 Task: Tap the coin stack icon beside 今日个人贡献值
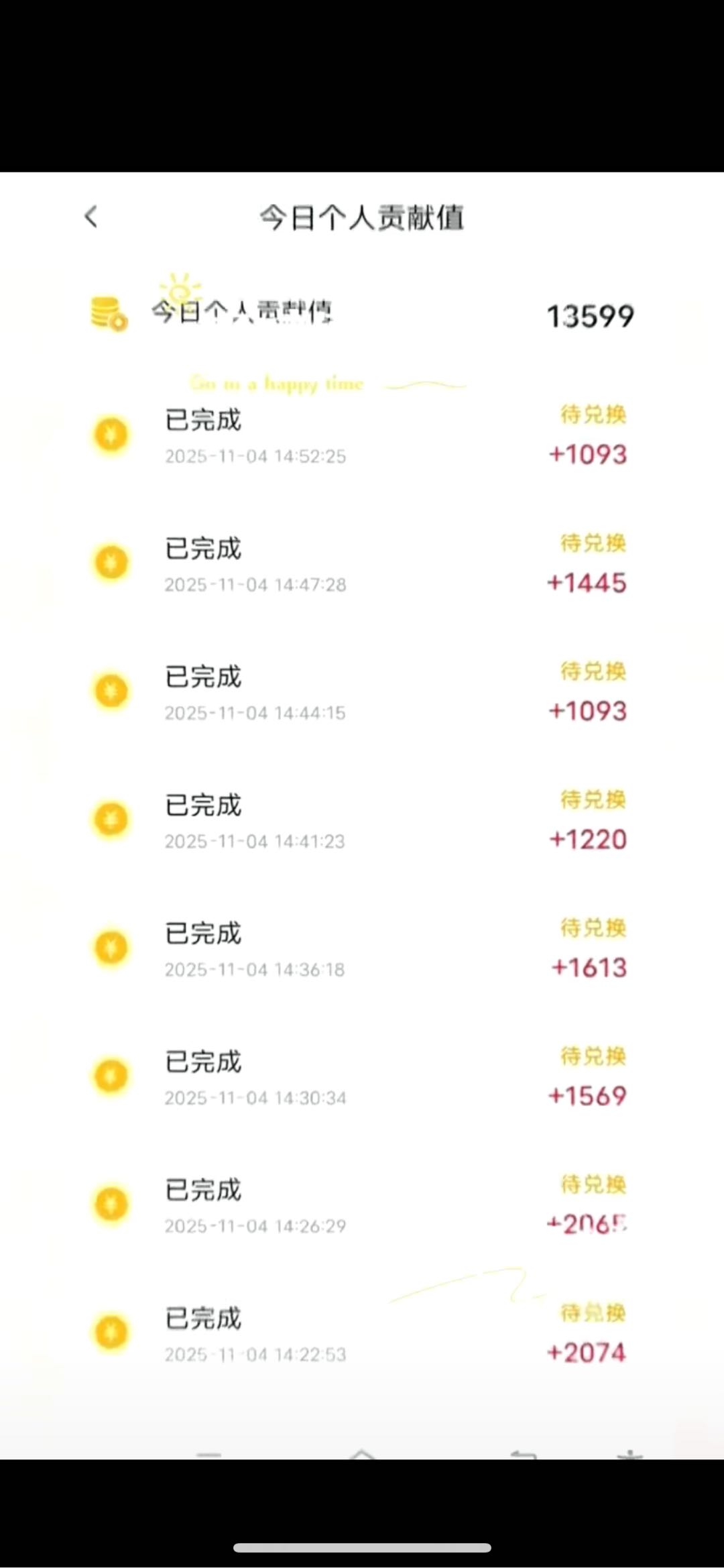coord(109,312)
